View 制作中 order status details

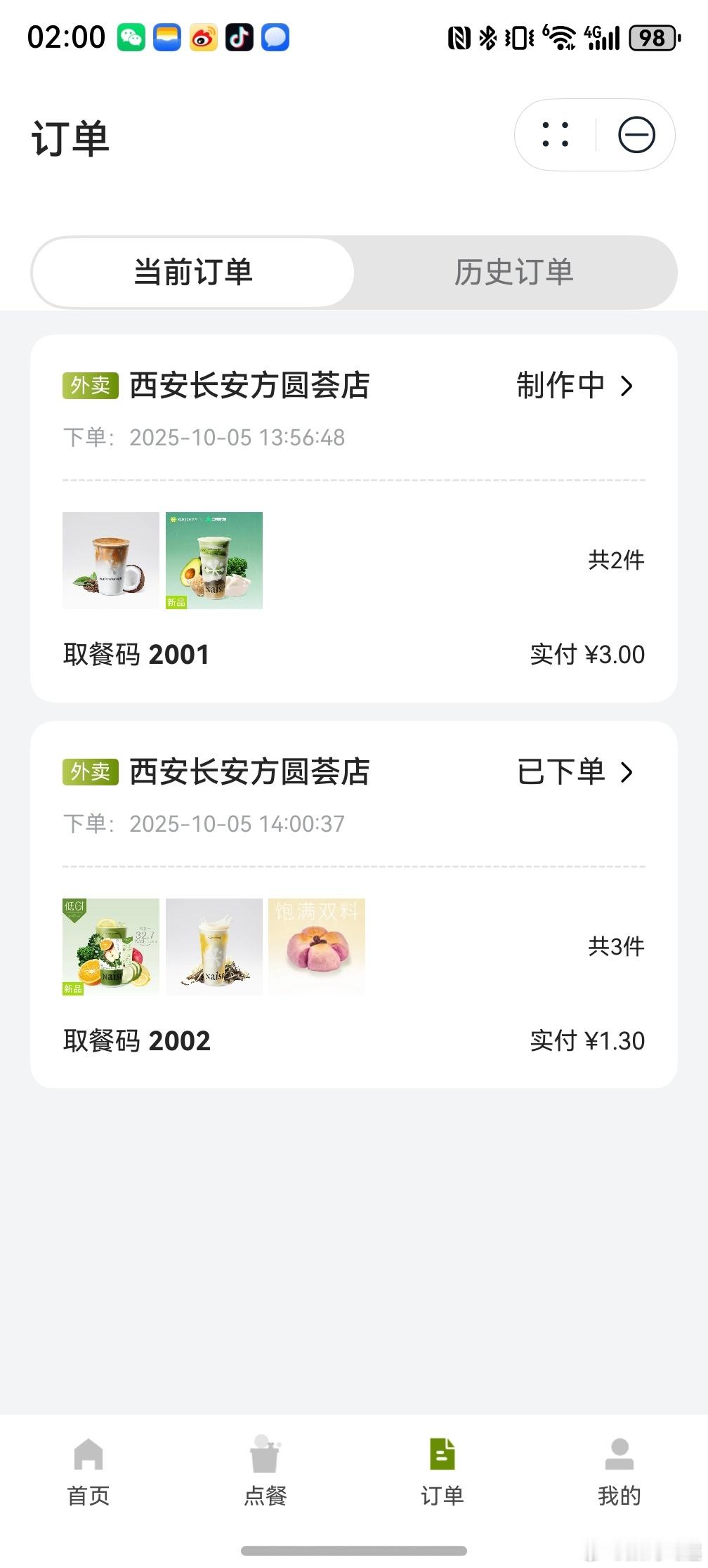click(575, 386)
